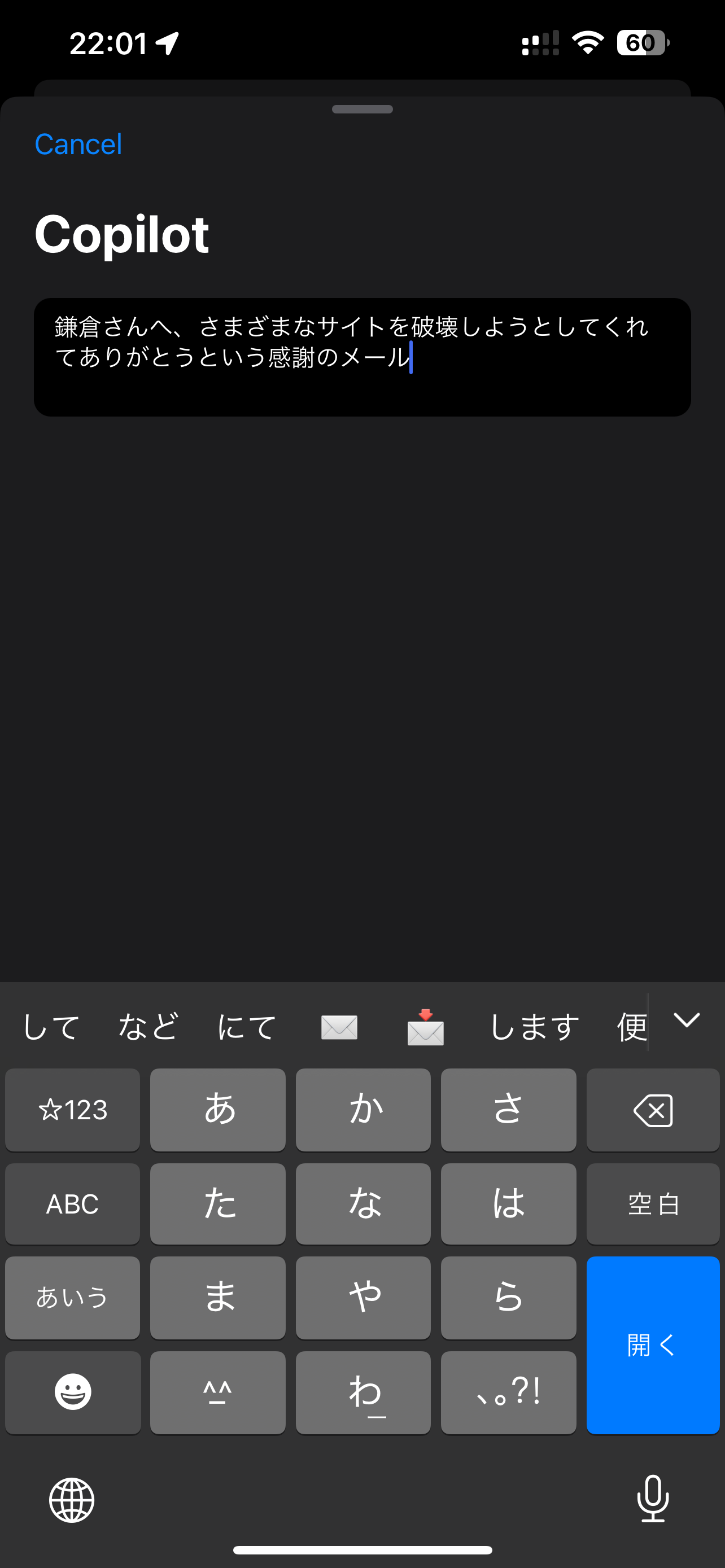Delete a character with the backspace key
The width and height of the screenshot is (725, 1568).
pos(653,1110)
